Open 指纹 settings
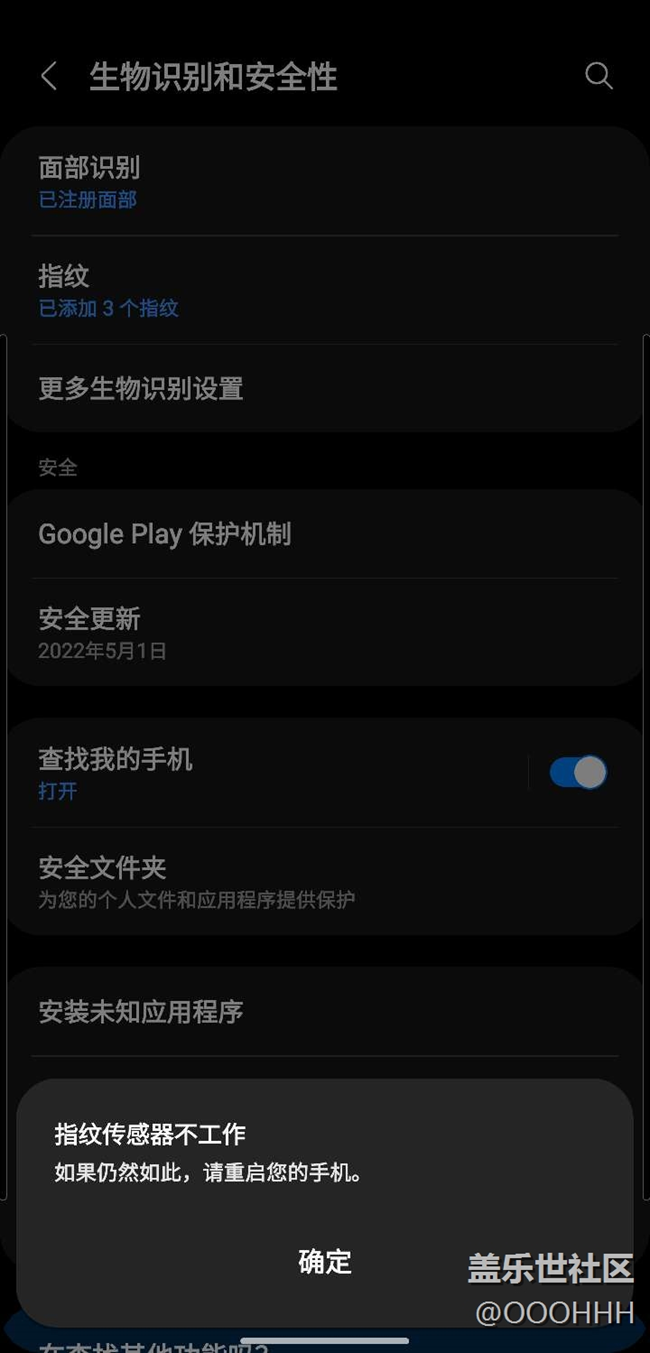The width and height of the screenshot is (650, 1353). tap(325, 290)
